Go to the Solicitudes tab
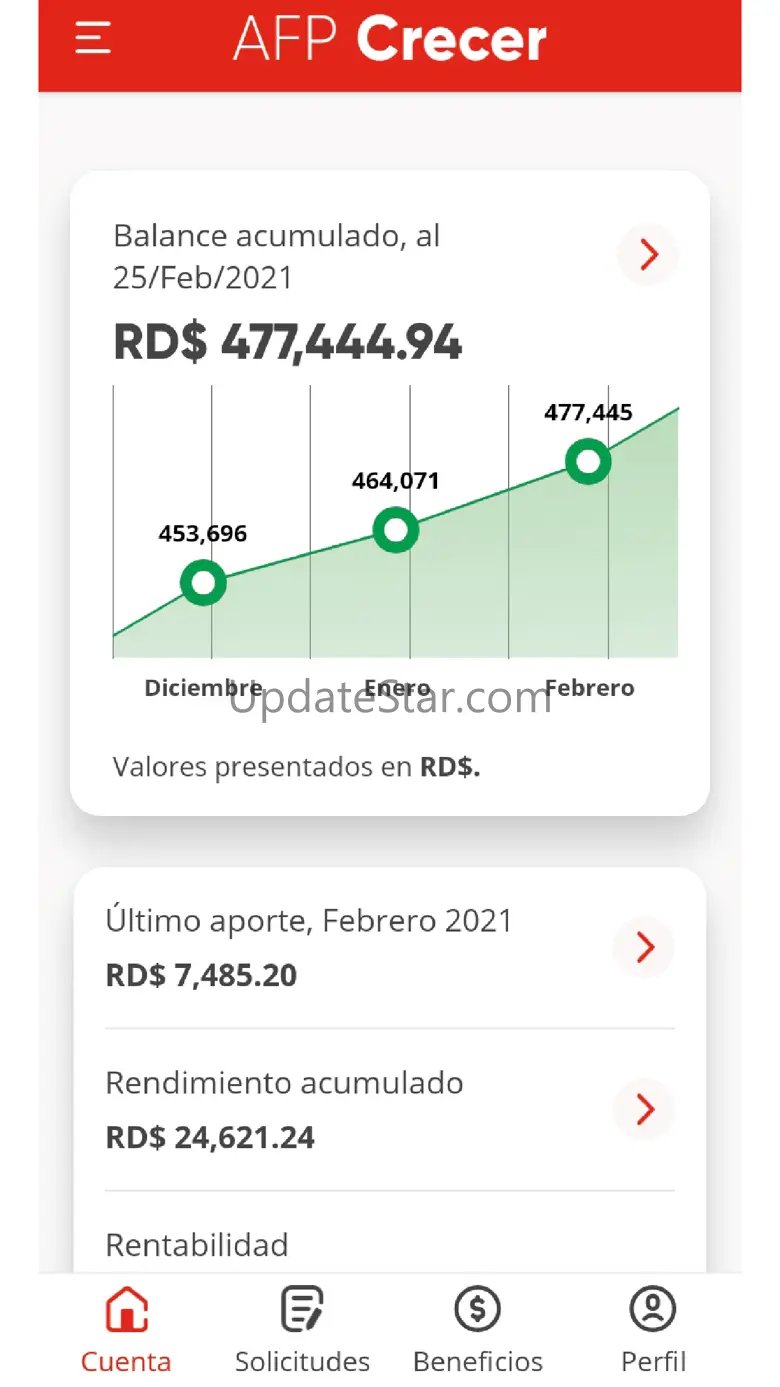Screen dimensions: 780x1387 [302, 1329]
